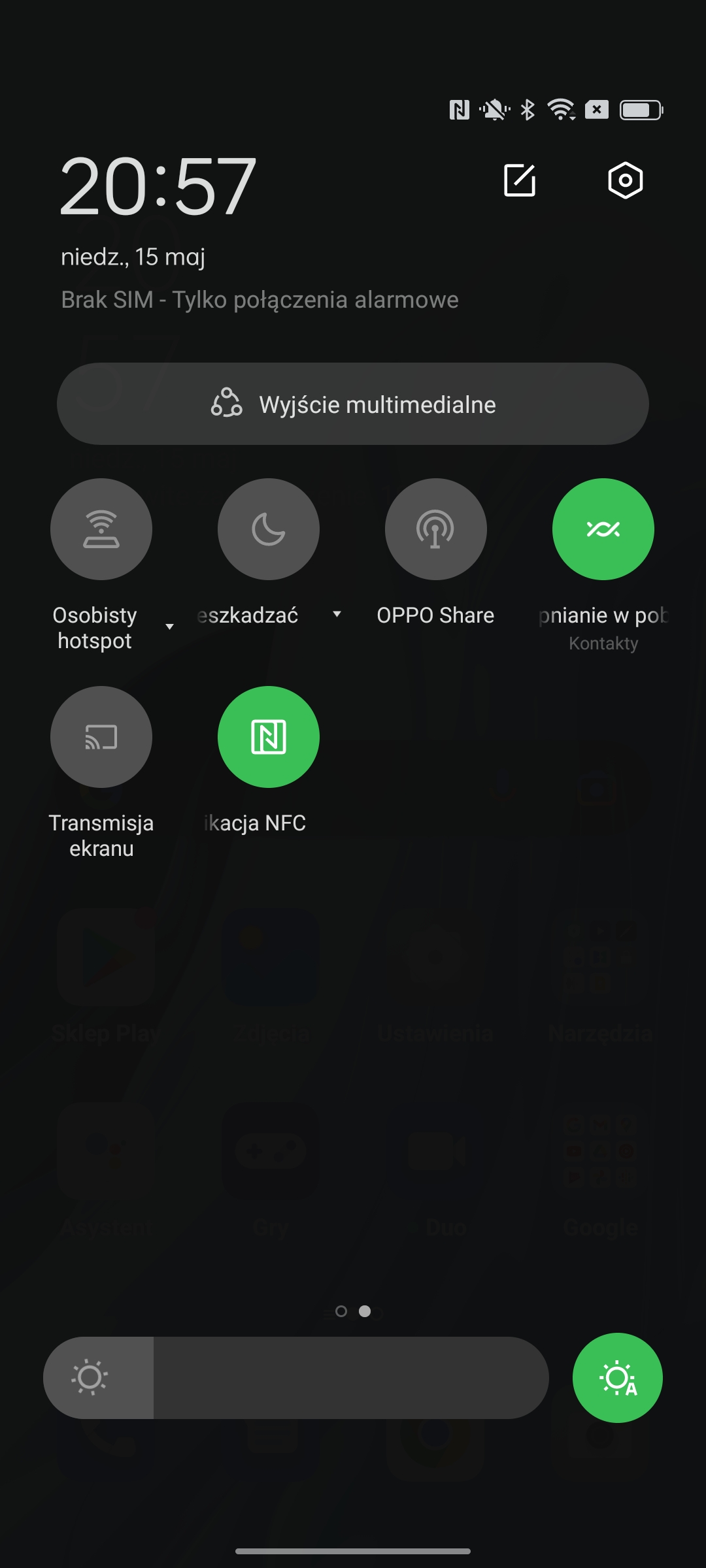Enable do-not-disturb moon toggle
Screen dimensions: 706x1568
click(x=269, y=529)
